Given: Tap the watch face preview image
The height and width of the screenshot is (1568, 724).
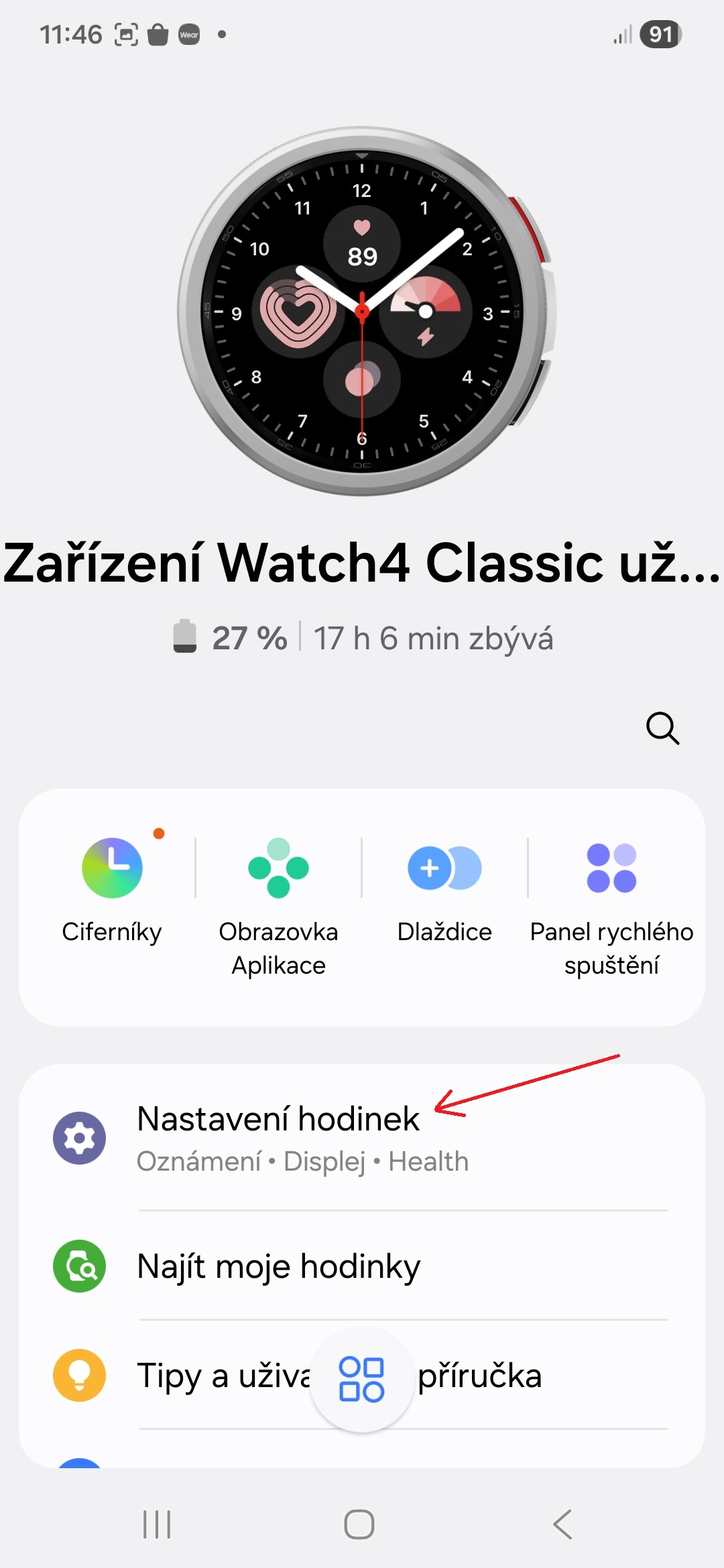Looking at the screenshot, I should click(x=362, y=311).
